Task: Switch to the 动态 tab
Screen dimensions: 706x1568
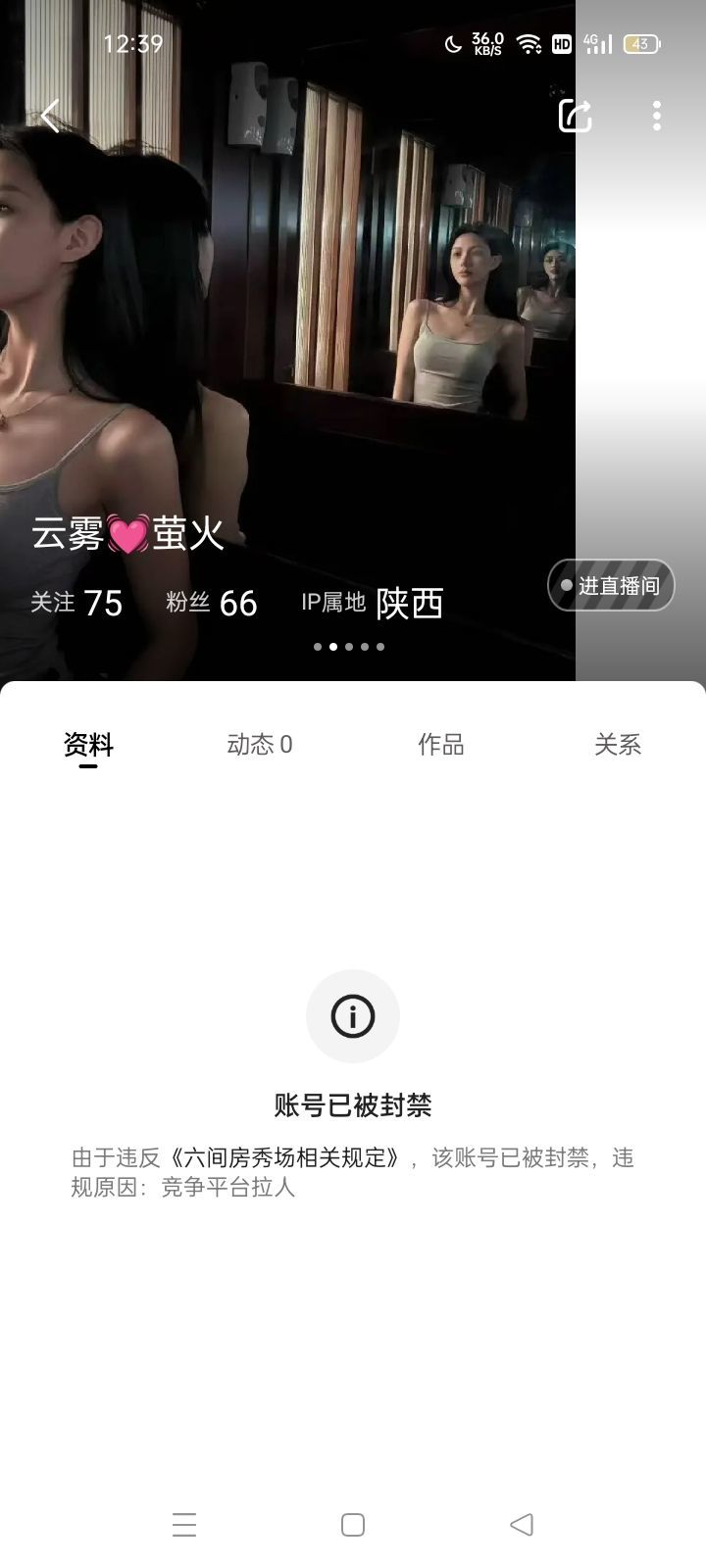Action: click(x=259, y=745)
